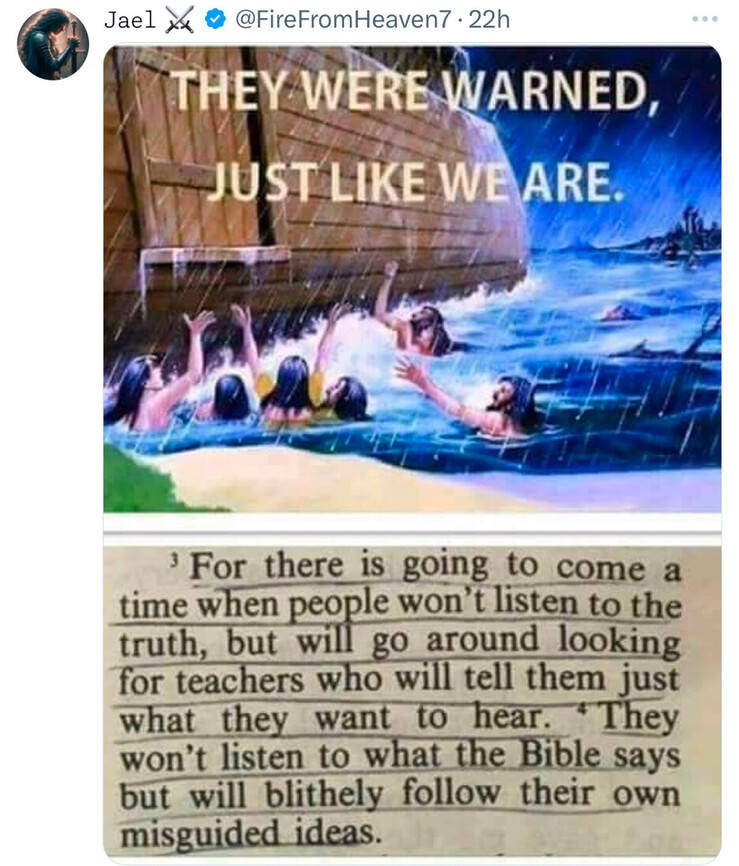
Task: Open Jael's profile picture
Action: pyautogui.click(x=53, y=45)
